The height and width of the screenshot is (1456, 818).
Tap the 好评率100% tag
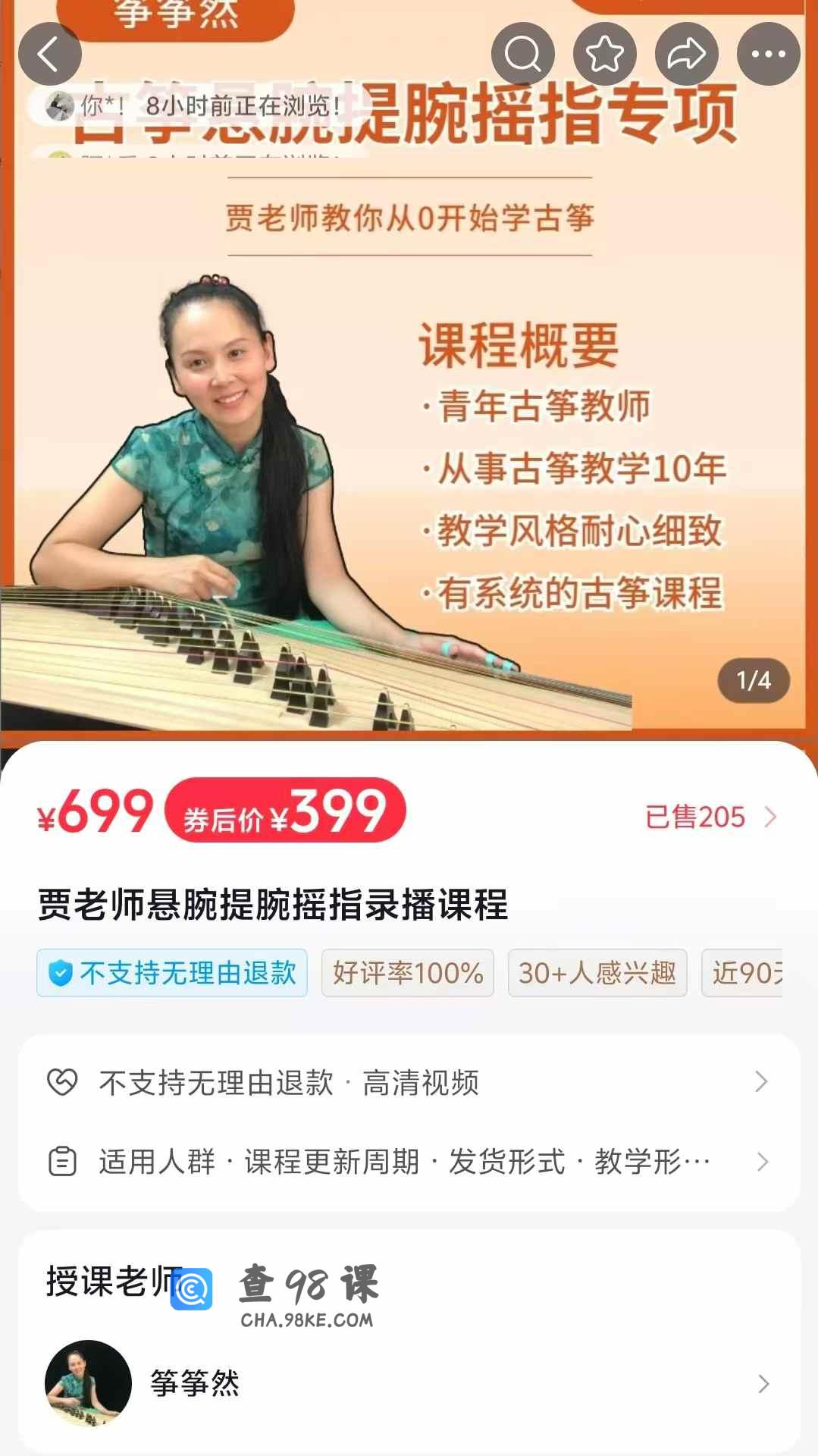tap(407, 973)
